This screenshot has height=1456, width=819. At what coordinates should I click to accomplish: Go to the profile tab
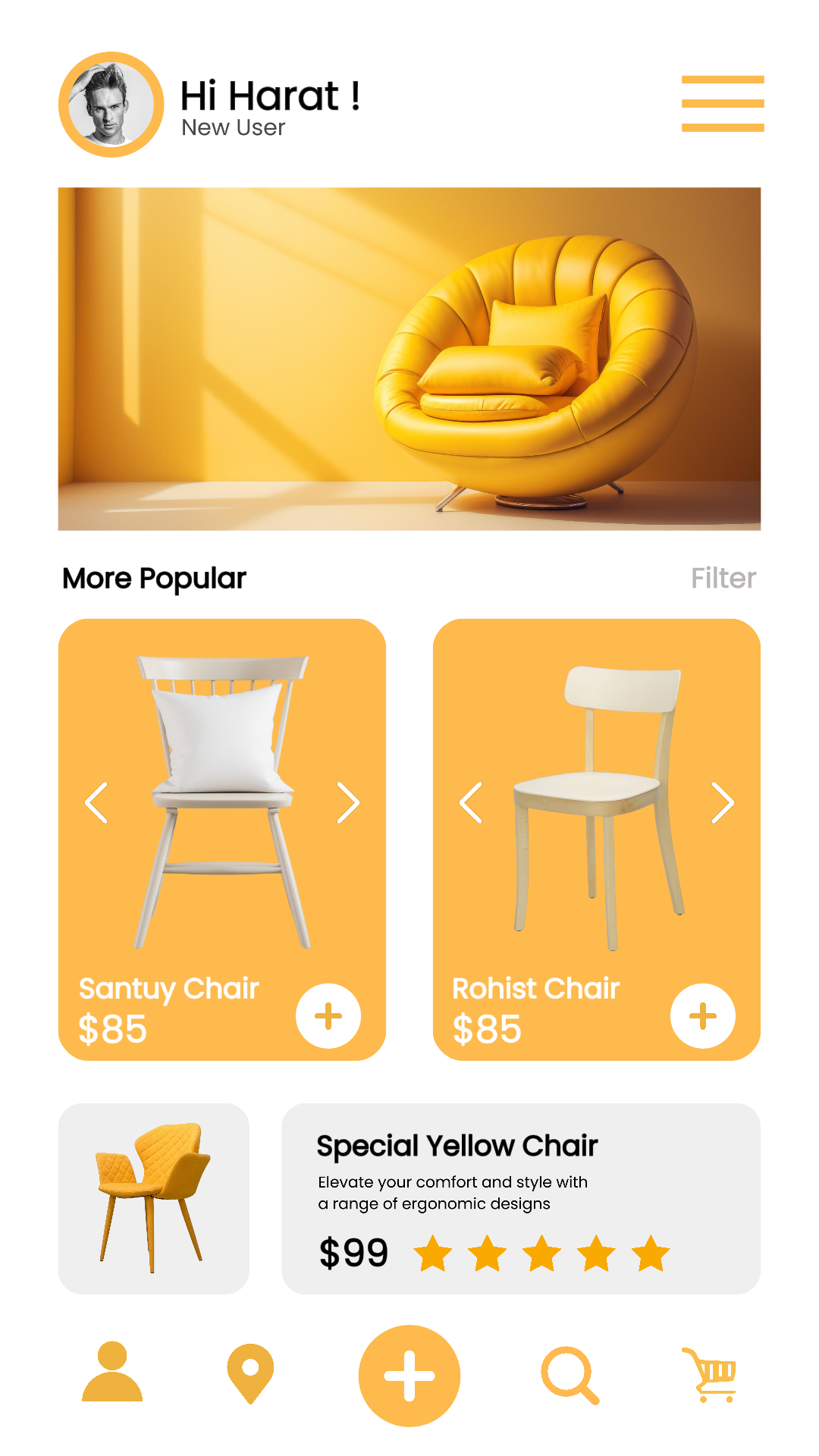pos(112,1373)
